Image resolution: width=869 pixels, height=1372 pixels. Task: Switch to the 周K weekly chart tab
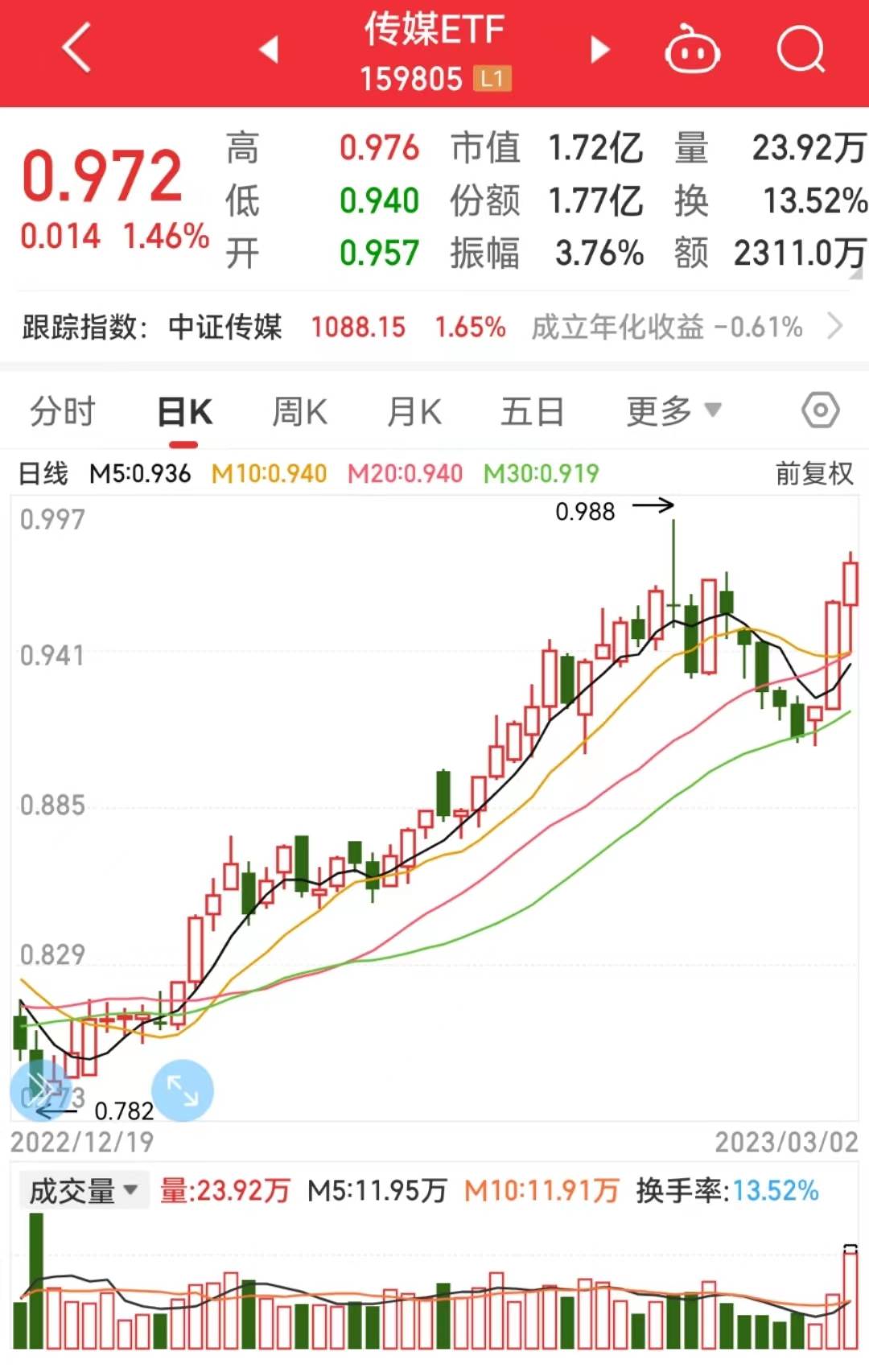[x=299, y=410]
